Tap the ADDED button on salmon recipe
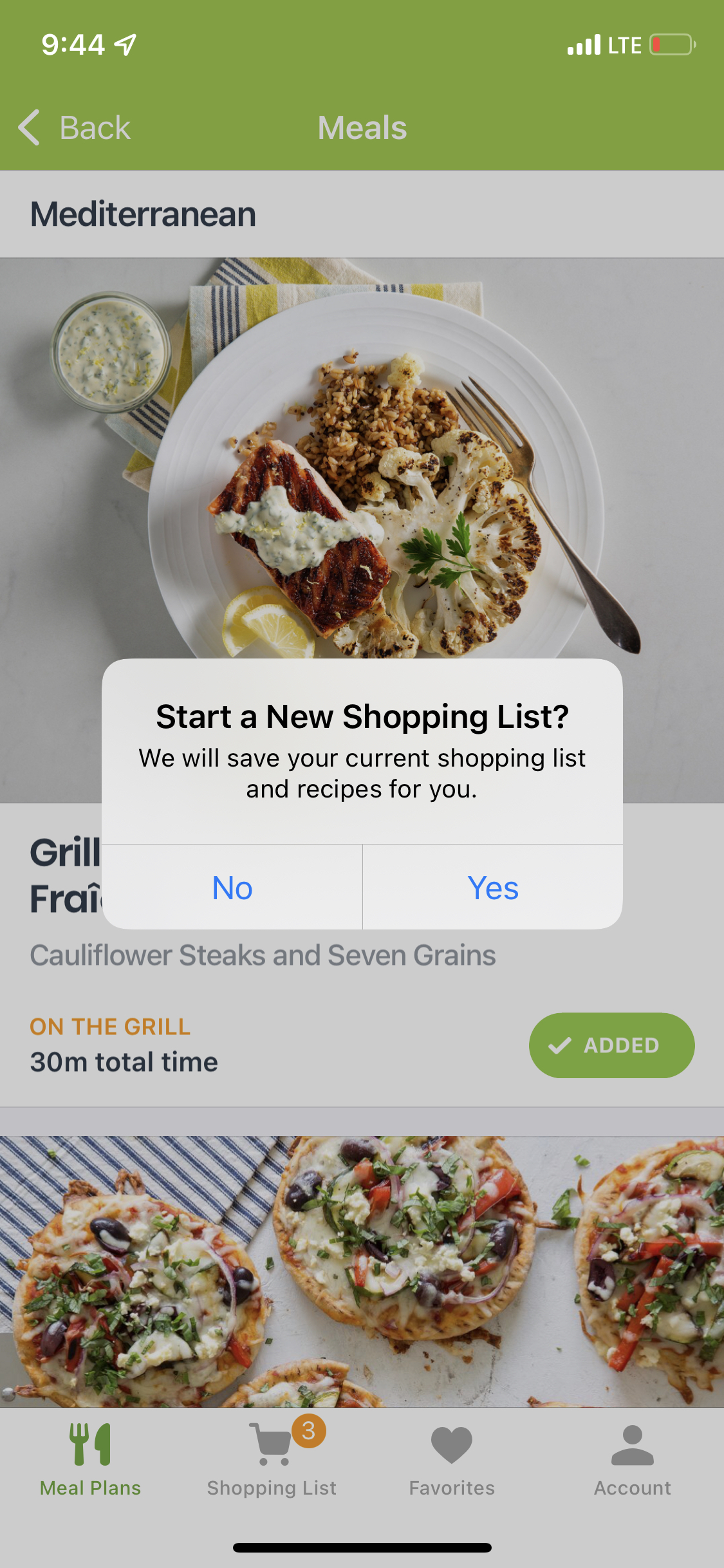The height and width of the screenshot is (1568, 724). point(611,1045)
